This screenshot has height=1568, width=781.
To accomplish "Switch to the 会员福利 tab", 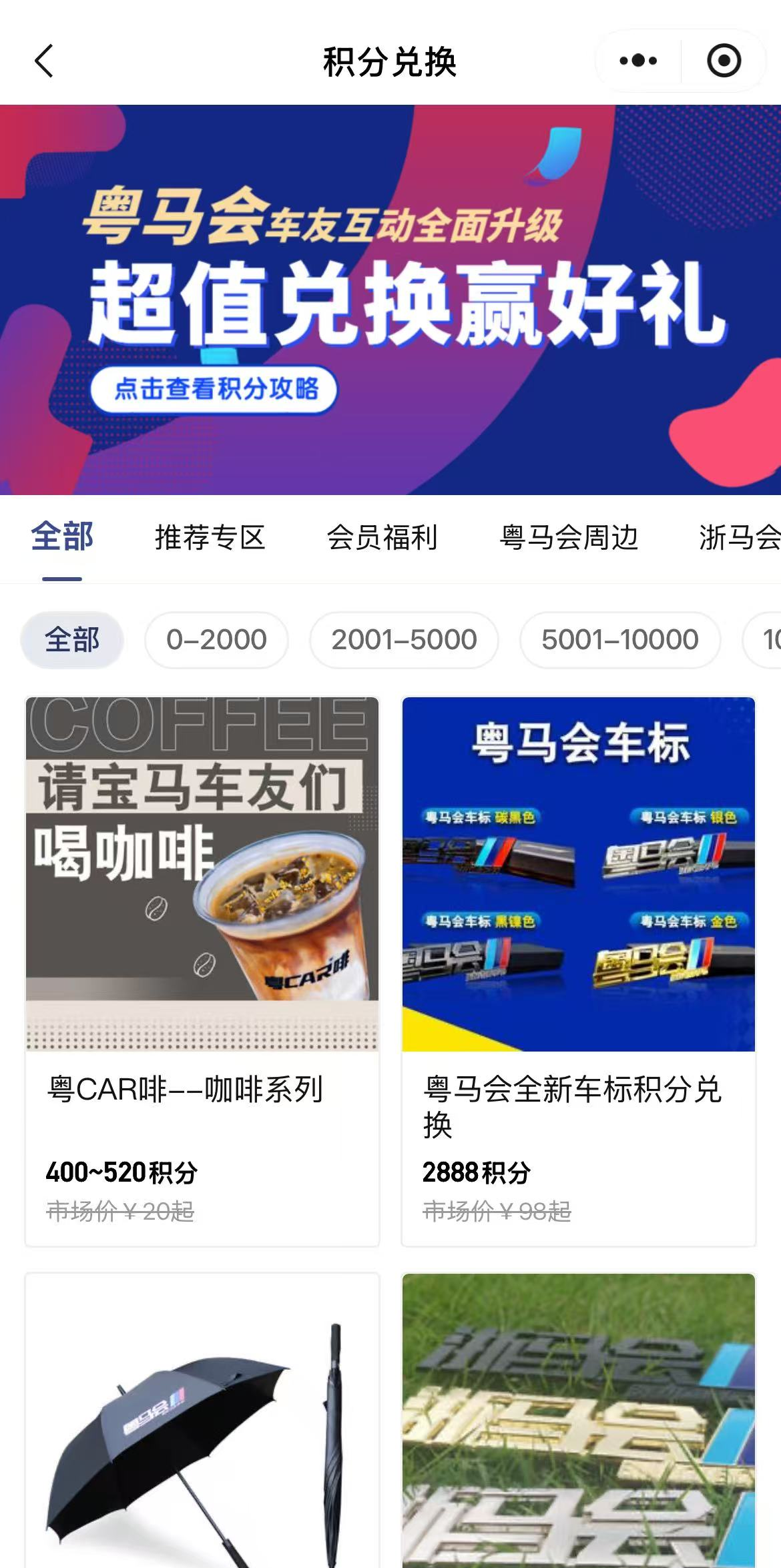I will (x=384, y=539).
